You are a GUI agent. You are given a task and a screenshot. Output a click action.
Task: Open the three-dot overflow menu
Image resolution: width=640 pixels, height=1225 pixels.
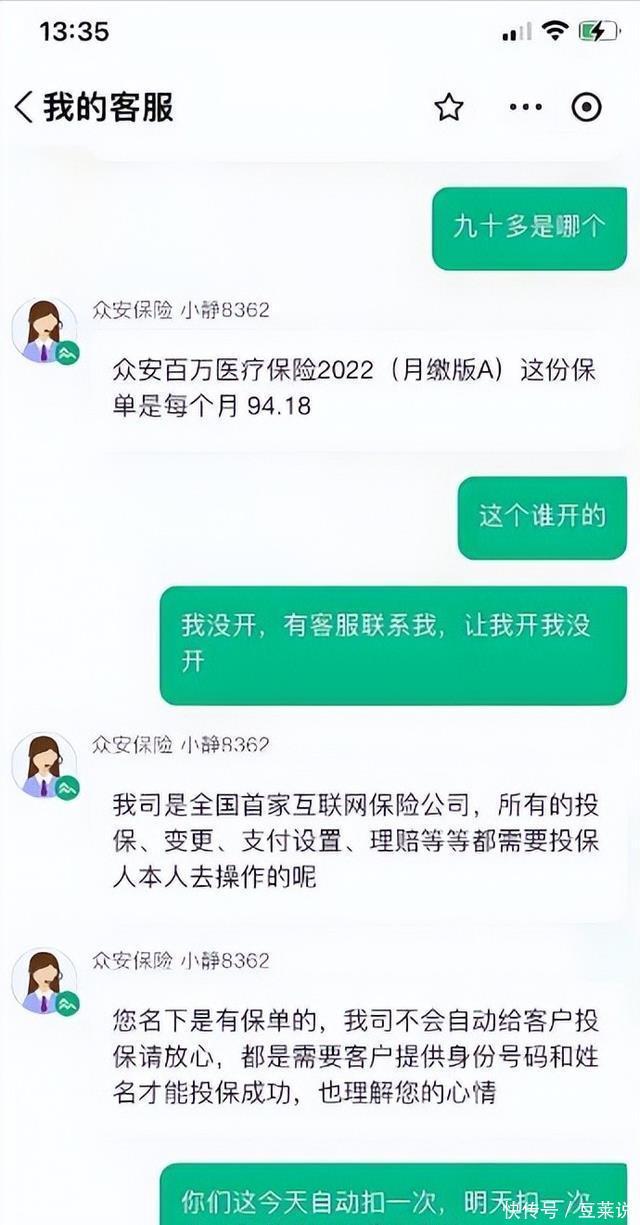525,107
